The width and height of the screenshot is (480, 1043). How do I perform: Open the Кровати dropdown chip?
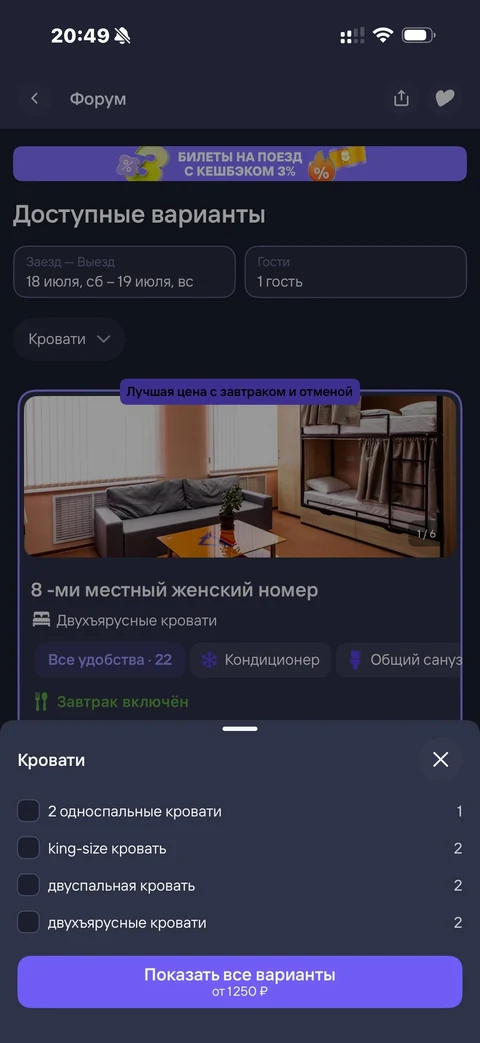[69, 339]
